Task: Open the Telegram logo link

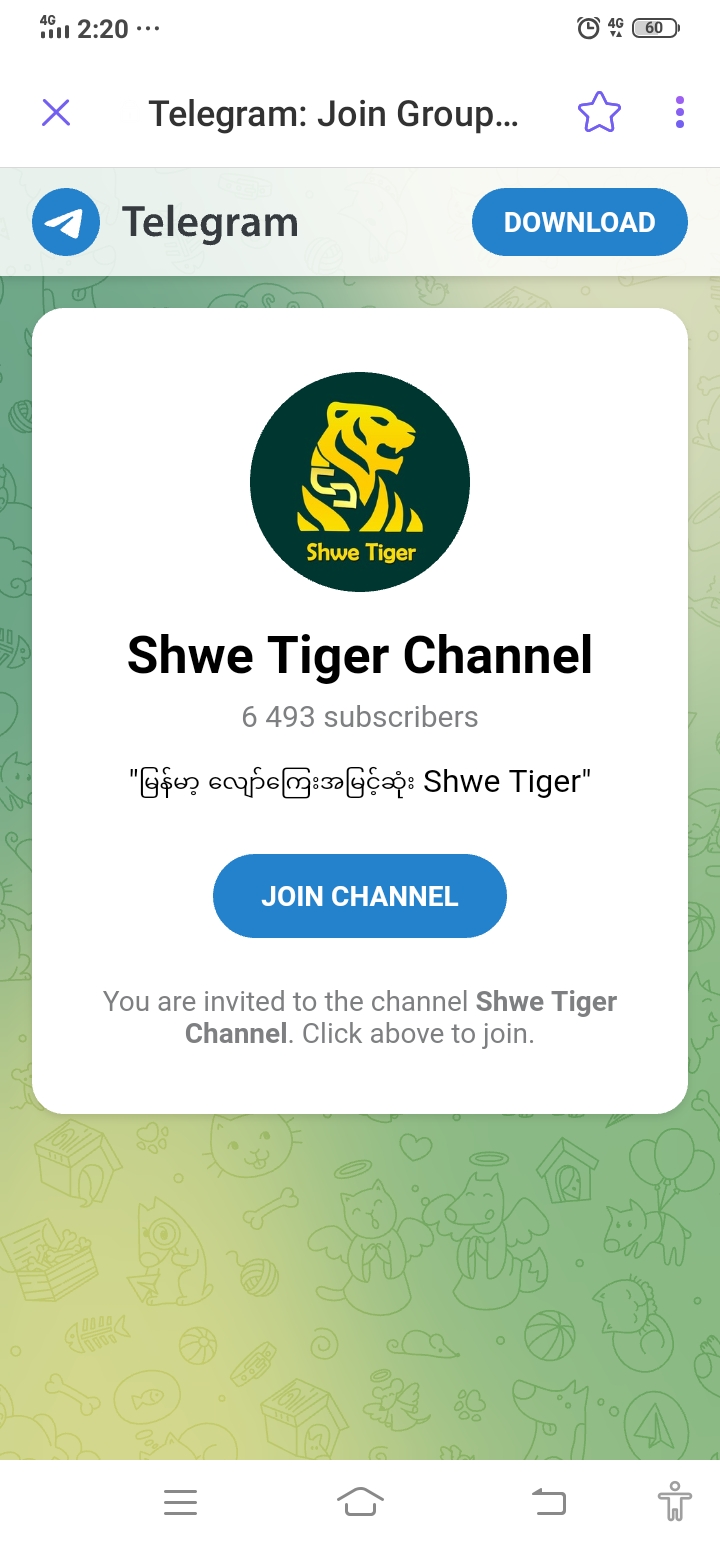Action: tap(66, 222)
